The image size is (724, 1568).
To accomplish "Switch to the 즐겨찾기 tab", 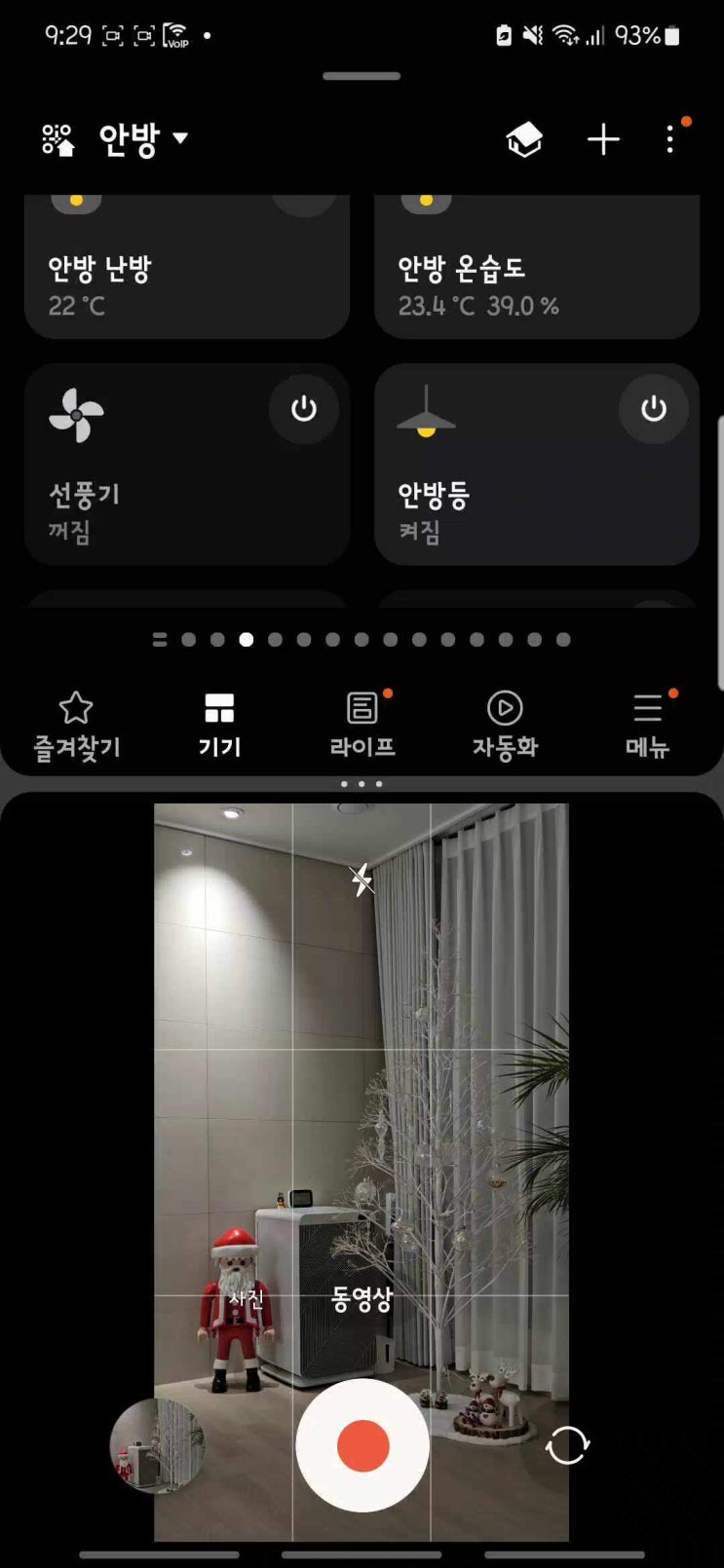I will coord(76,726).
